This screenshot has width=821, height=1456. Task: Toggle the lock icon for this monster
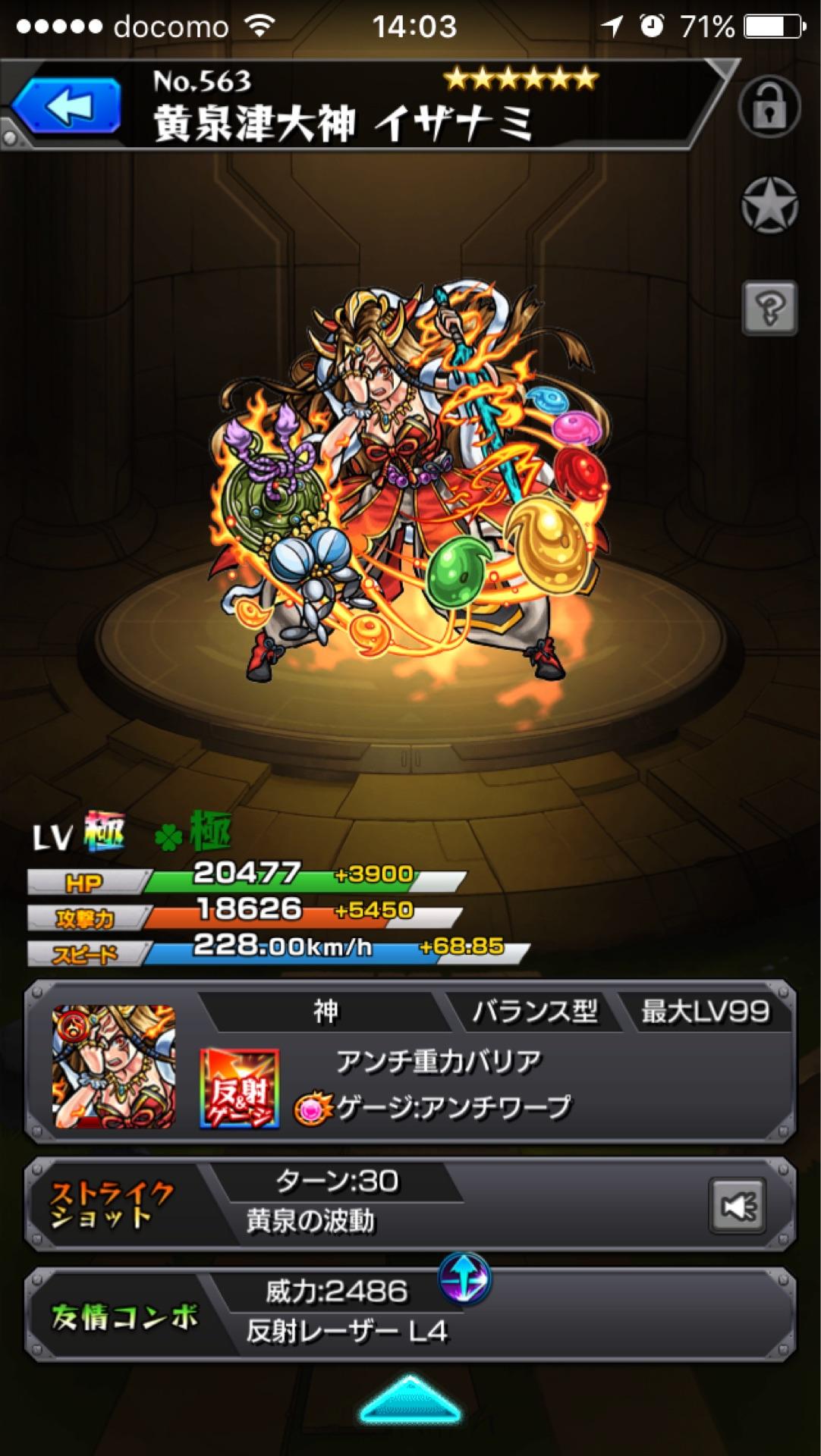pyautogui.click(x=769, y=108)
